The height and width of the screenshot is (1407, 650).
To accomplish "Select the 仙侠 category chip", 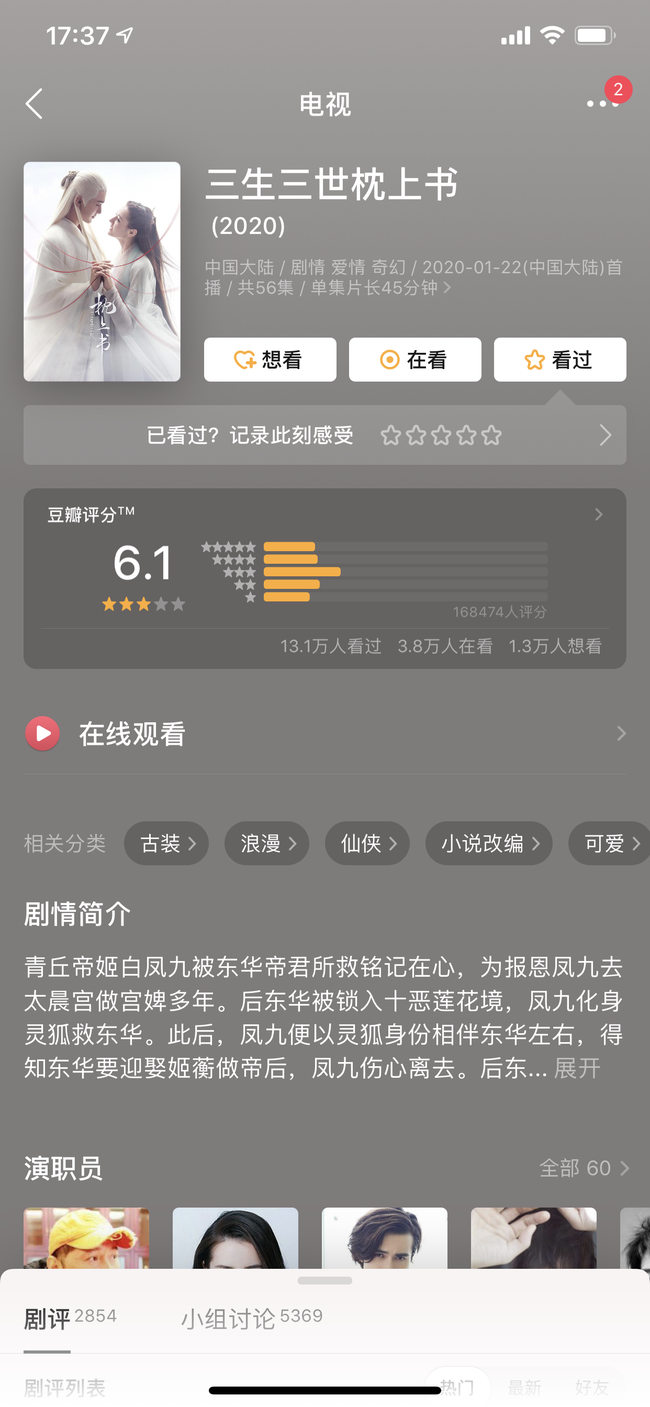I will click(367, 843).
